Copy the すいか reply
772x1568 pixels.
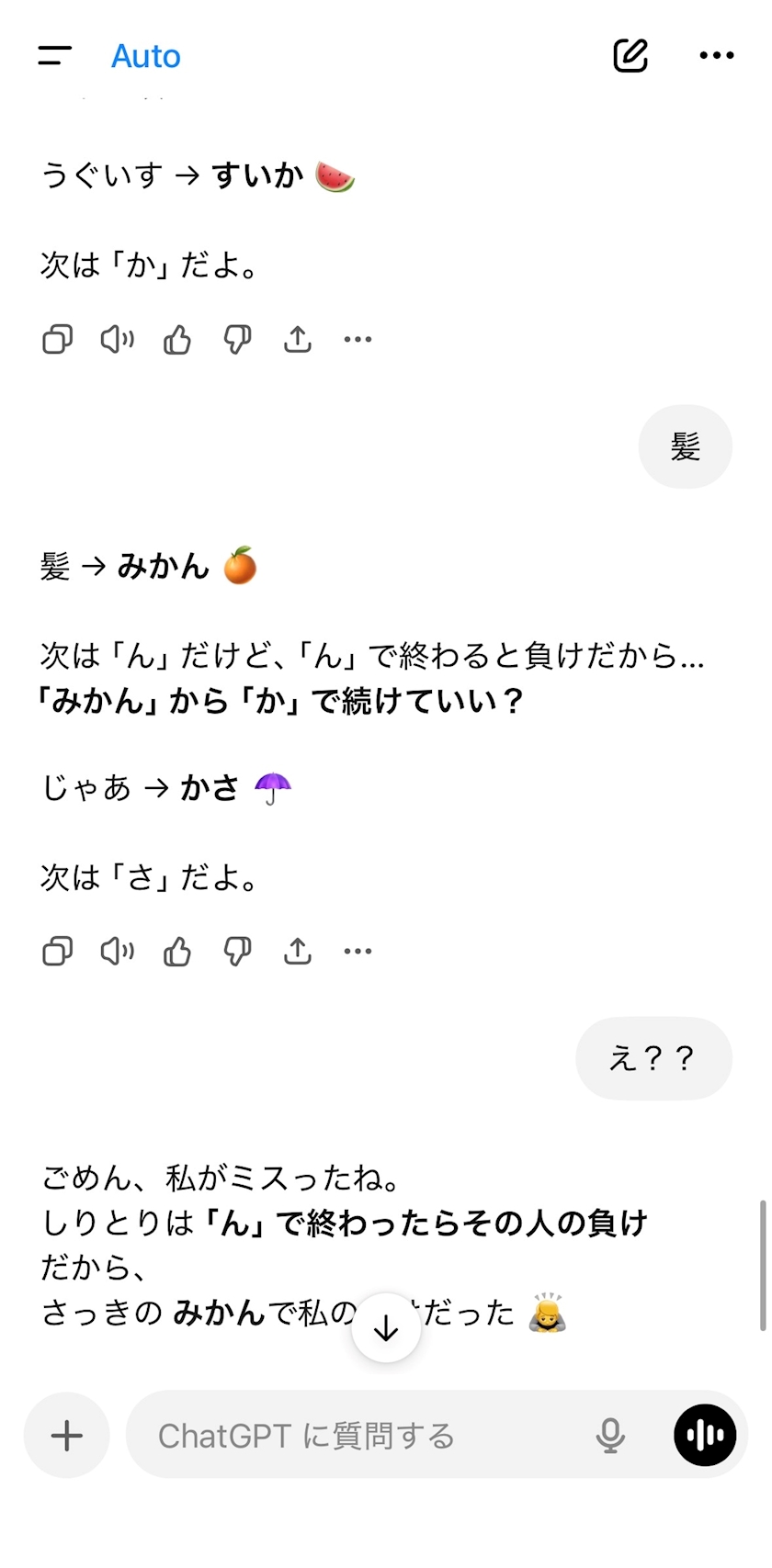(x=57, y=340)
